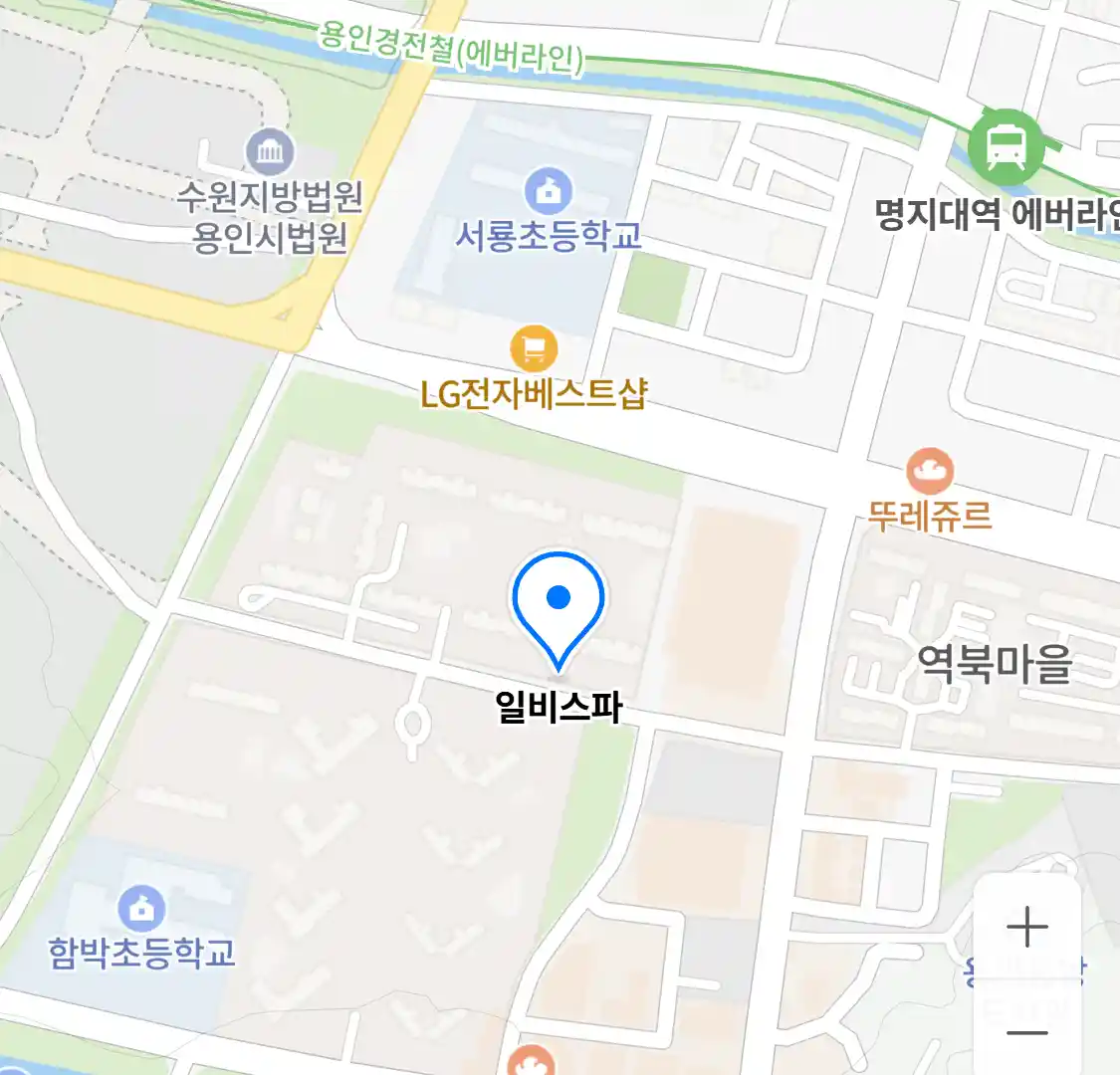The width and height of the screenshot is (1120, 1075).
Task: Select 서룡초등학교 school marker
Action: (x=548, y=190)
